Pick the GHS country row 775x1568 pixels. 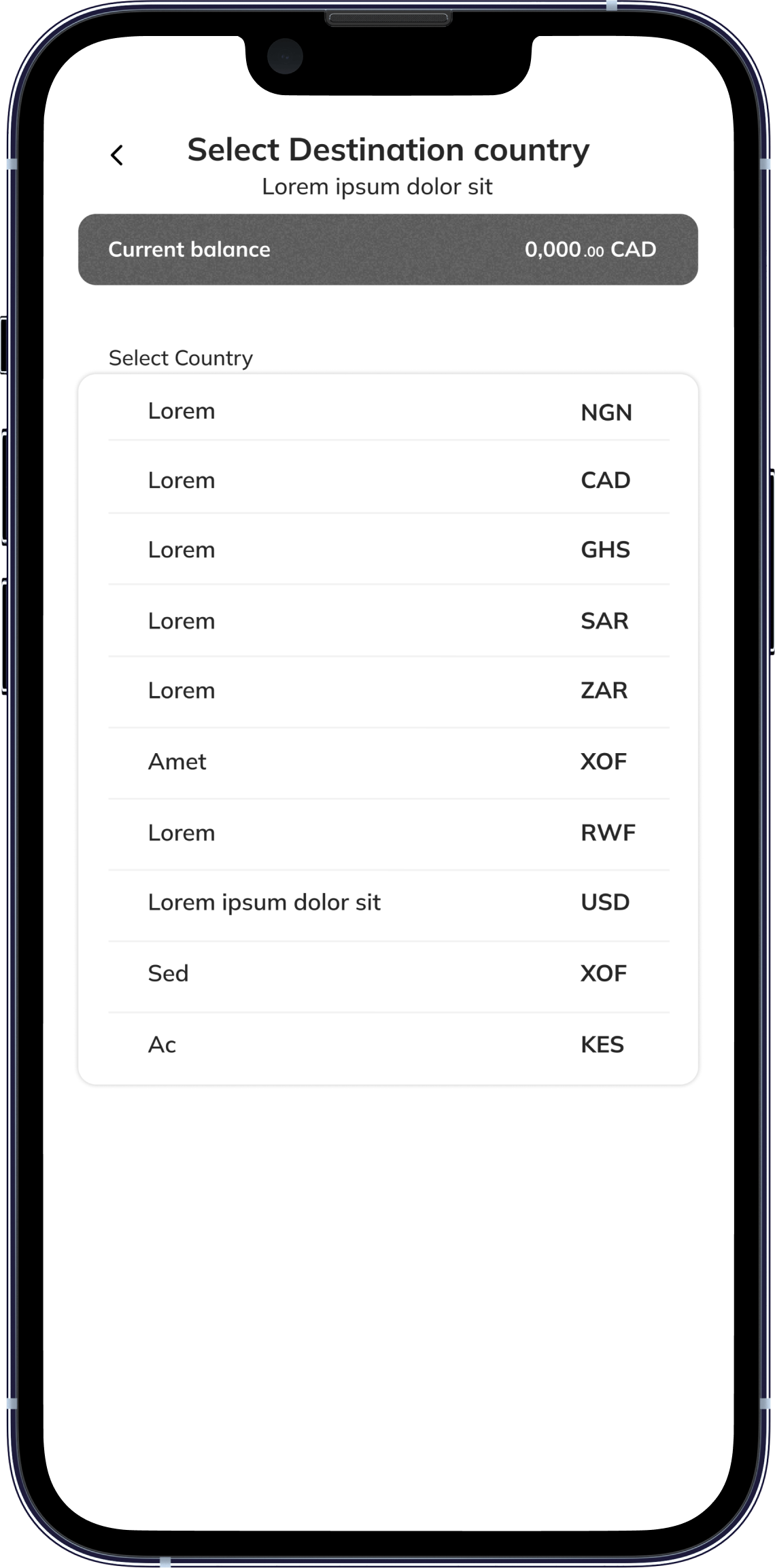tap(388, 550)
